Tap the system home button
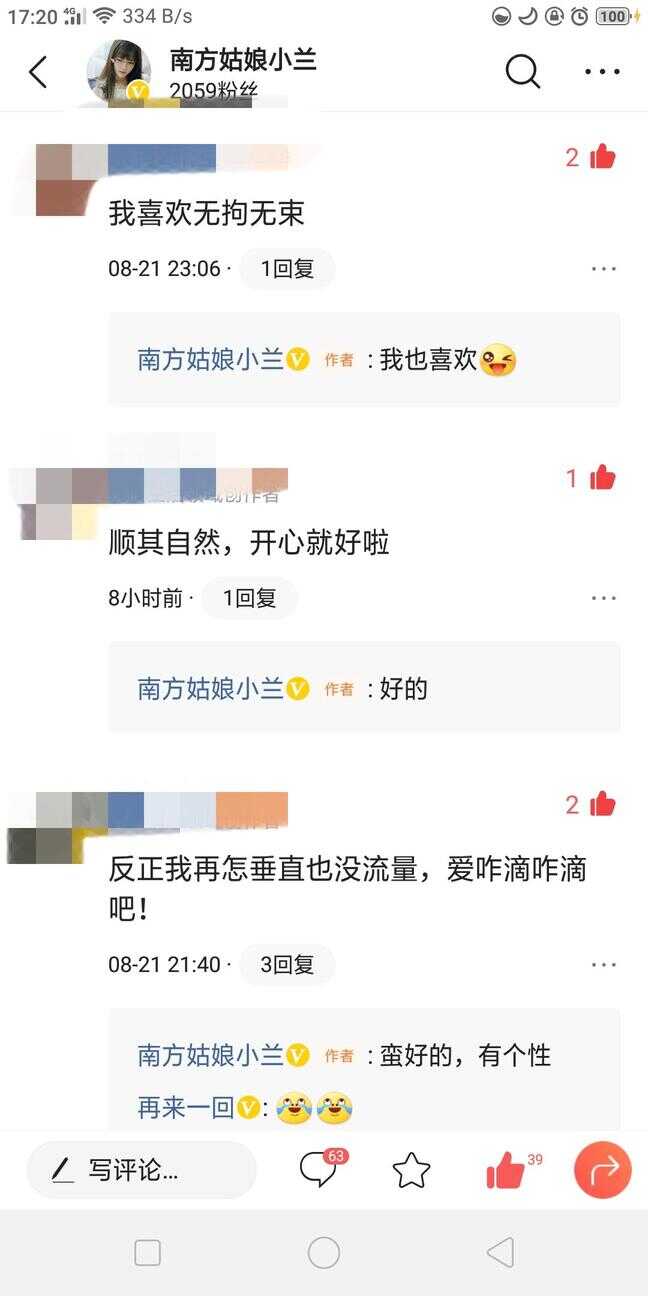The height and width of the screenshot is (1296, 648). 324,1253
